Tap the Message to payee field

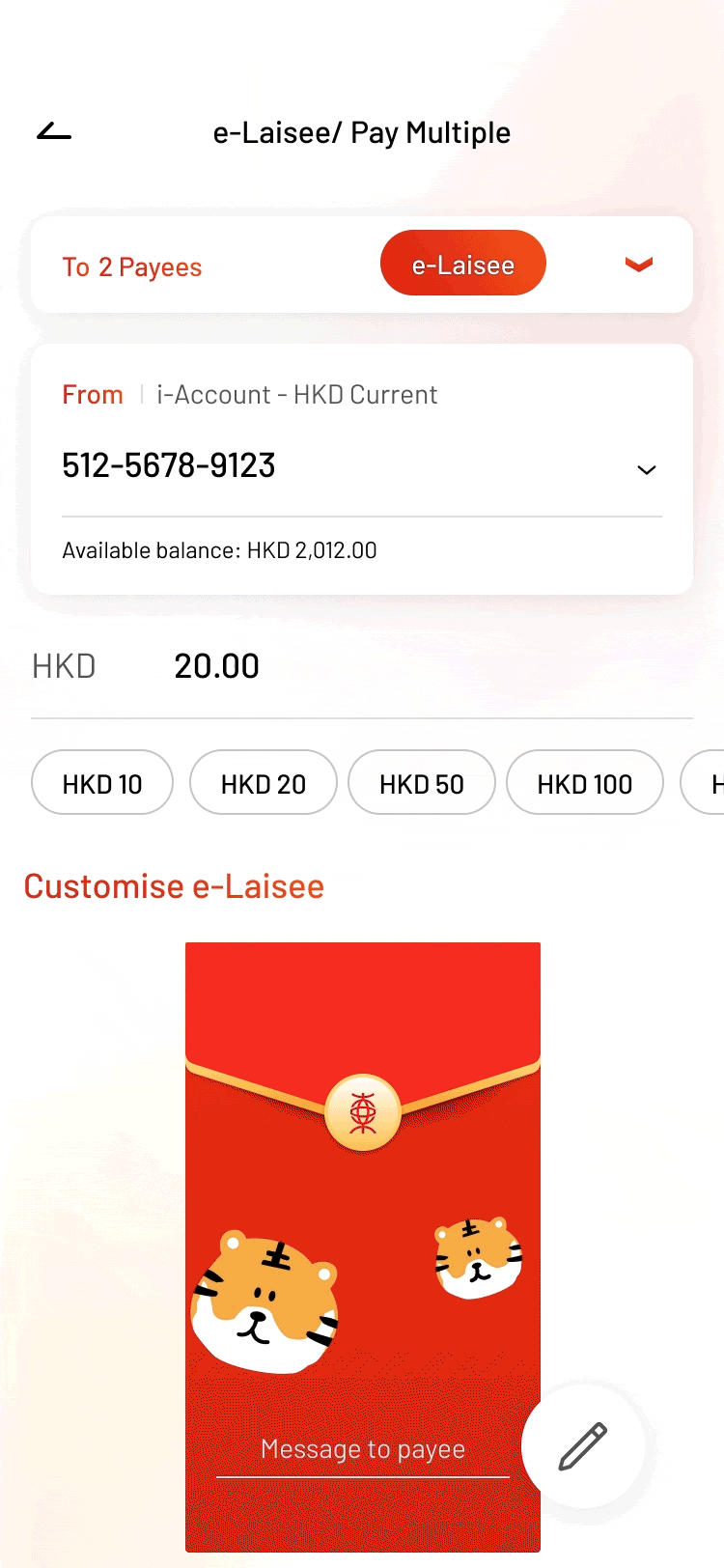point(362,1449)
